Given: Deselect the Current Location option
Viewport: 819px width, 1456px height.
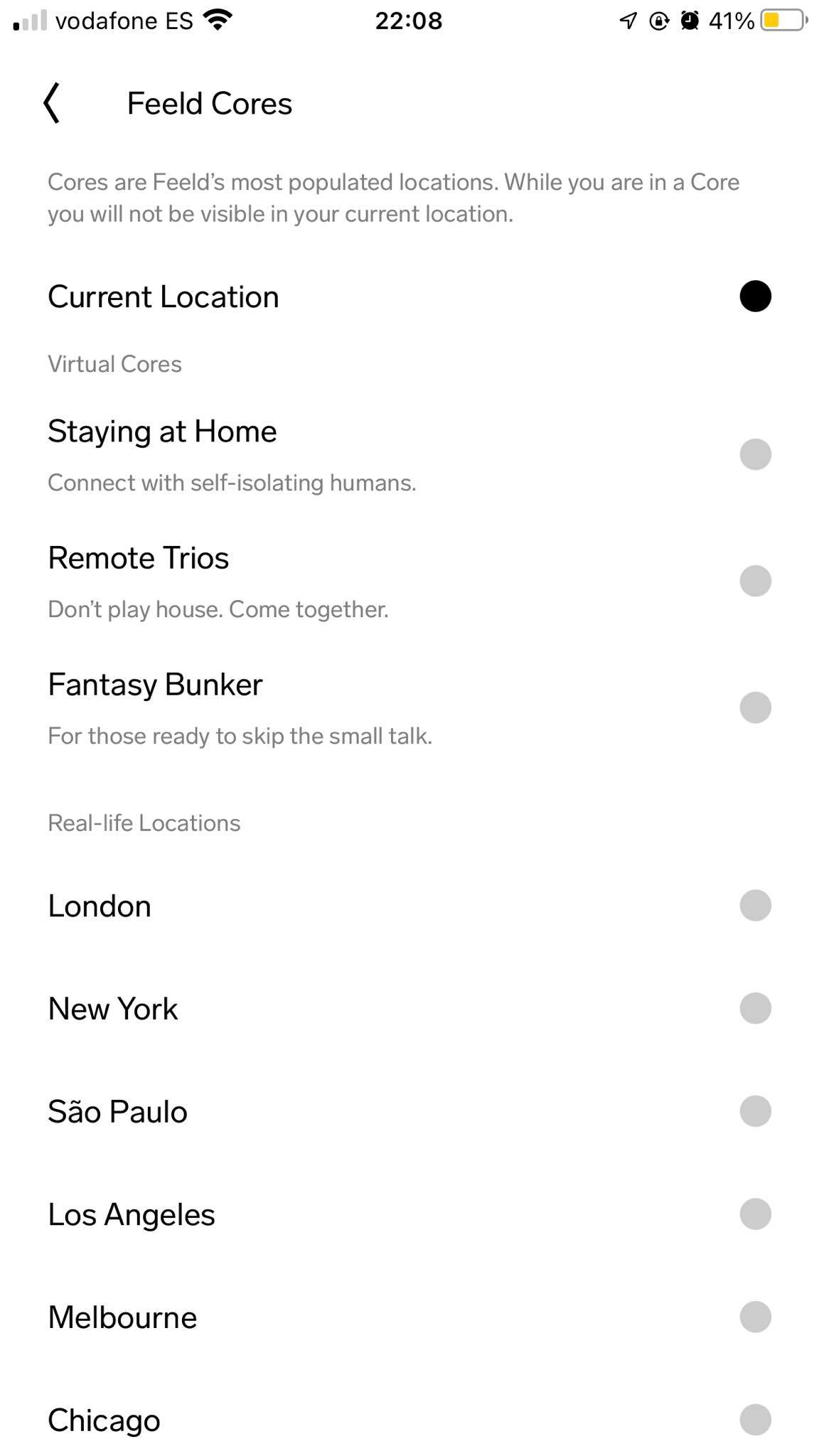Looking at the screenshot, I should point(756,296).
